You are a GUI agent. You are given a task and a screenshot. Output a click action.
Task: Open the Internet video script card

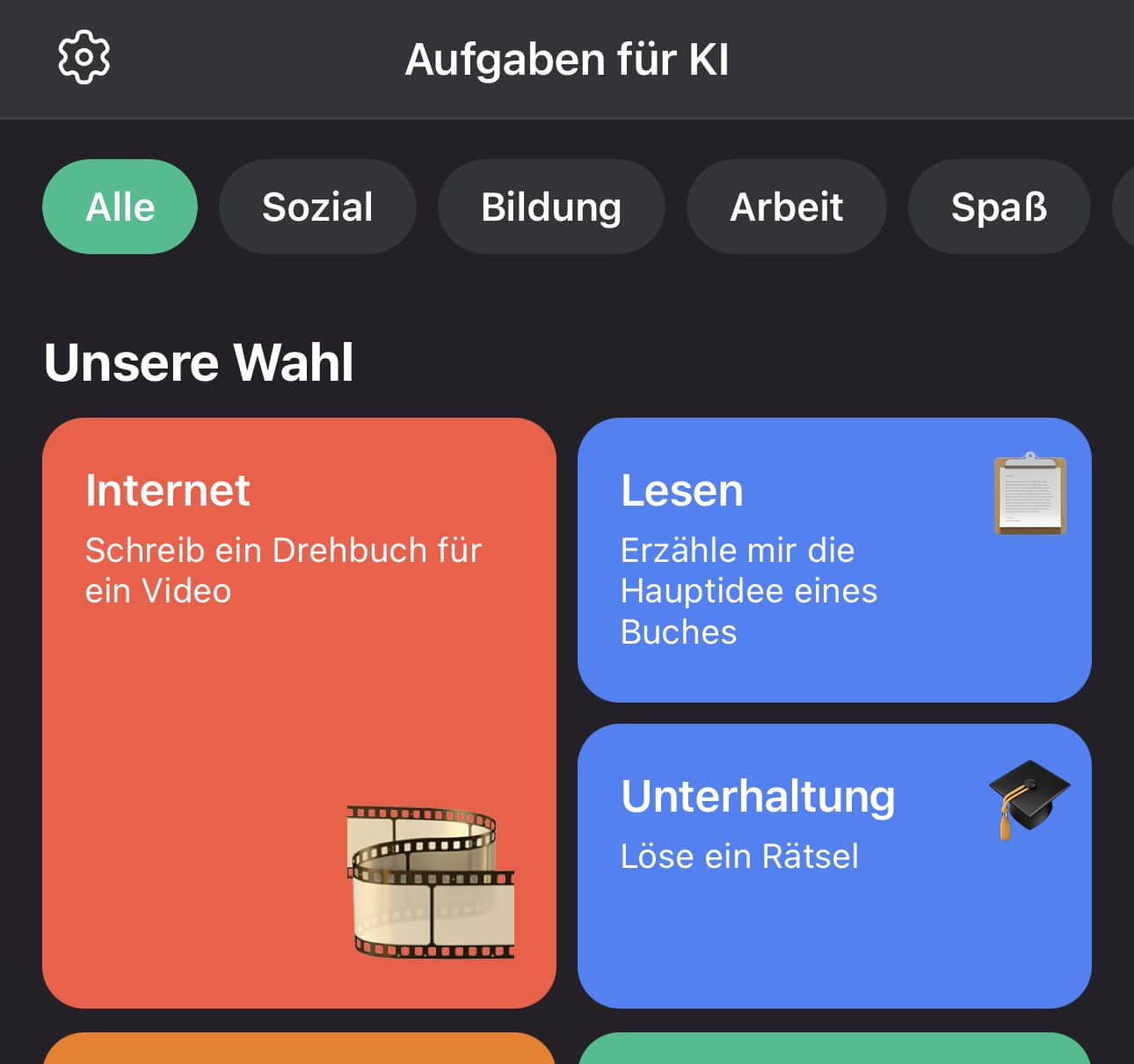299,712
